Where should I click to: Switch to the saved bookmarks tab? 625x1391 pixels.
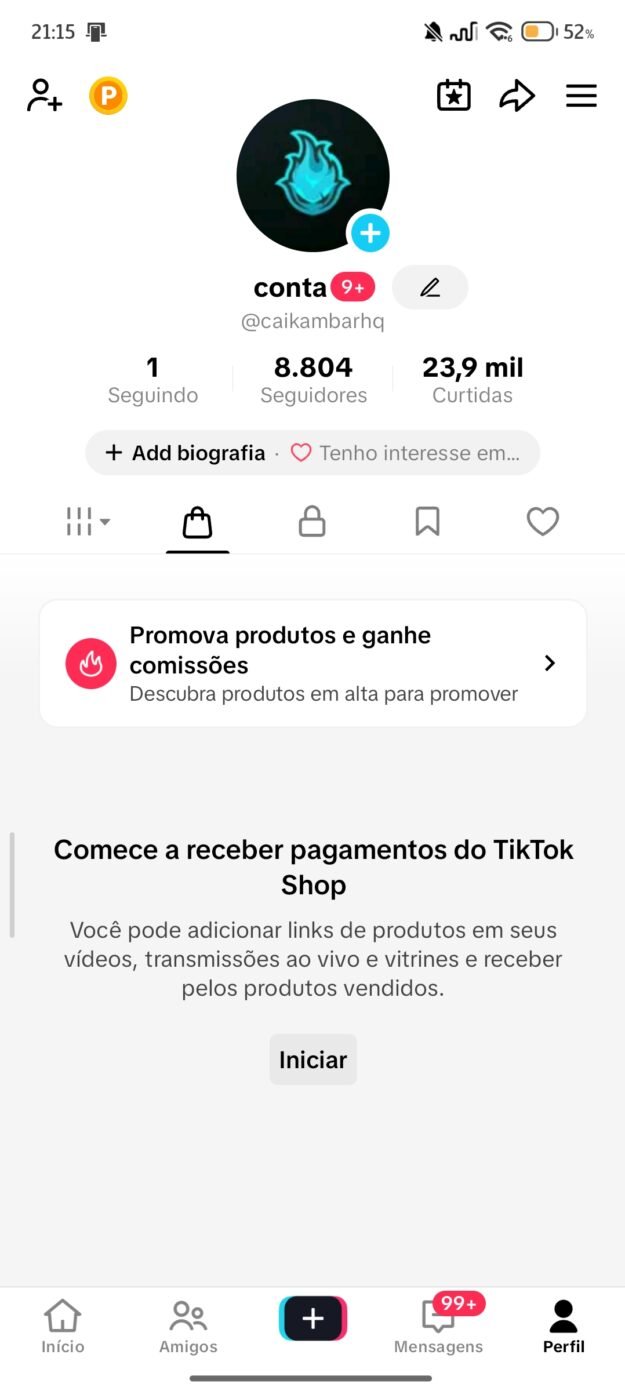click(427, 521)
